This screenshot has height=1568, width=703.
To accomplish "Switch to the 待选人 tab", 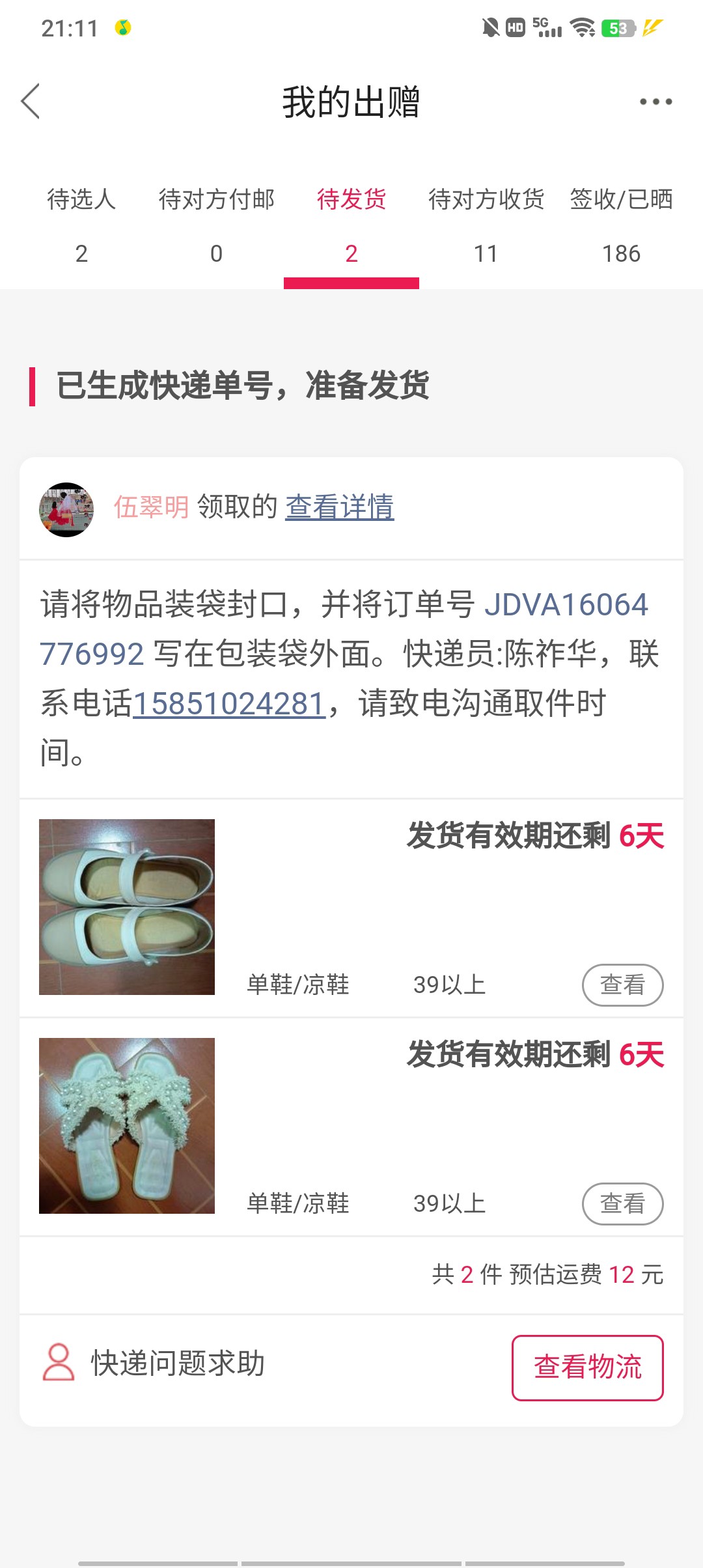I will tap(81, 225).
